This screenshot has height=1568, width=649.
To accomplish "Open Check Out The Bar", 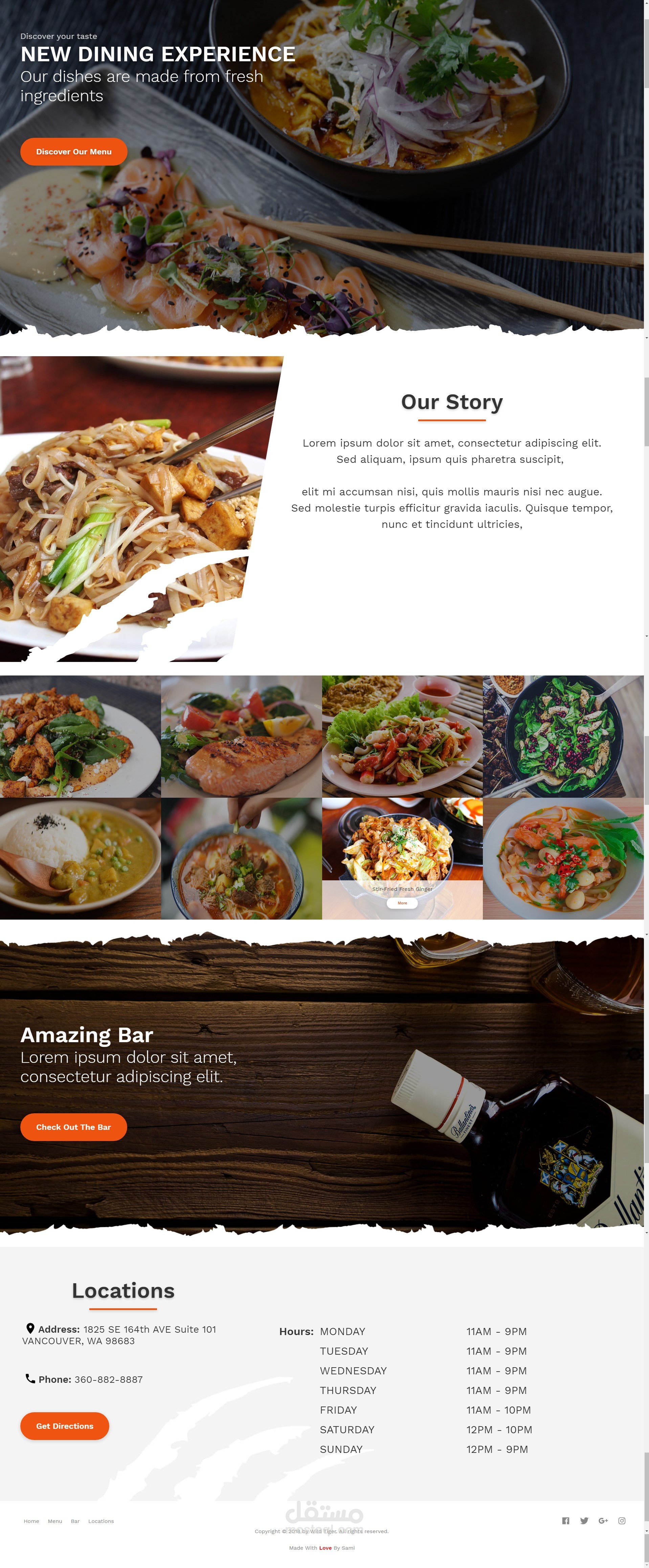I will pos(74,1127).
